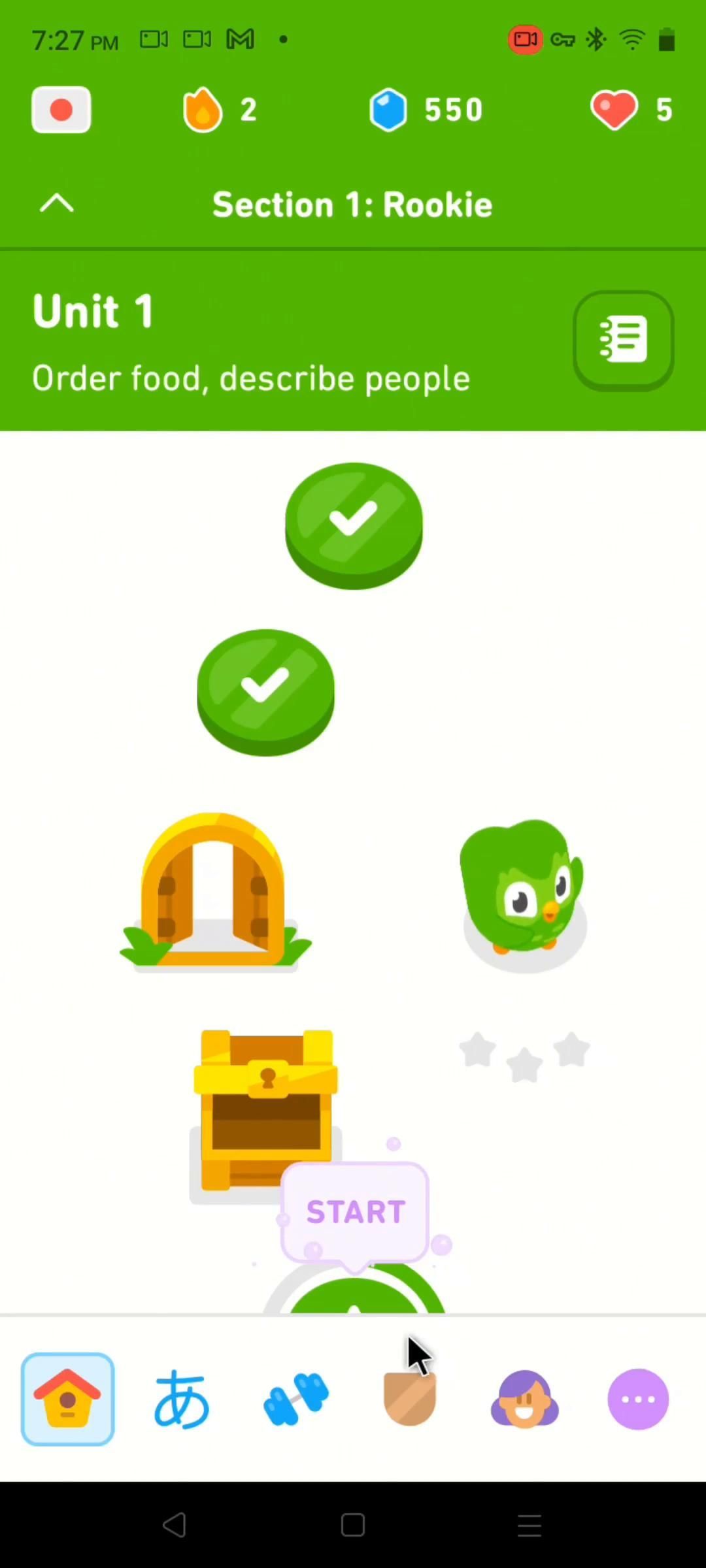Open the streak flame counter

coord(219,110)
